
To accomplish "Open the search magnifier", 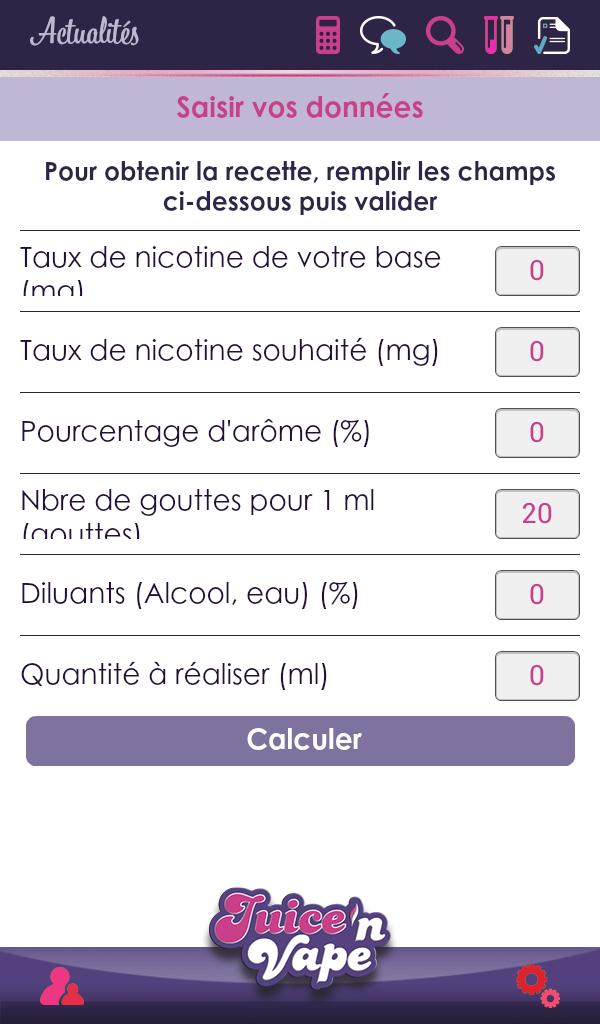I will click(x=444, y=35).
